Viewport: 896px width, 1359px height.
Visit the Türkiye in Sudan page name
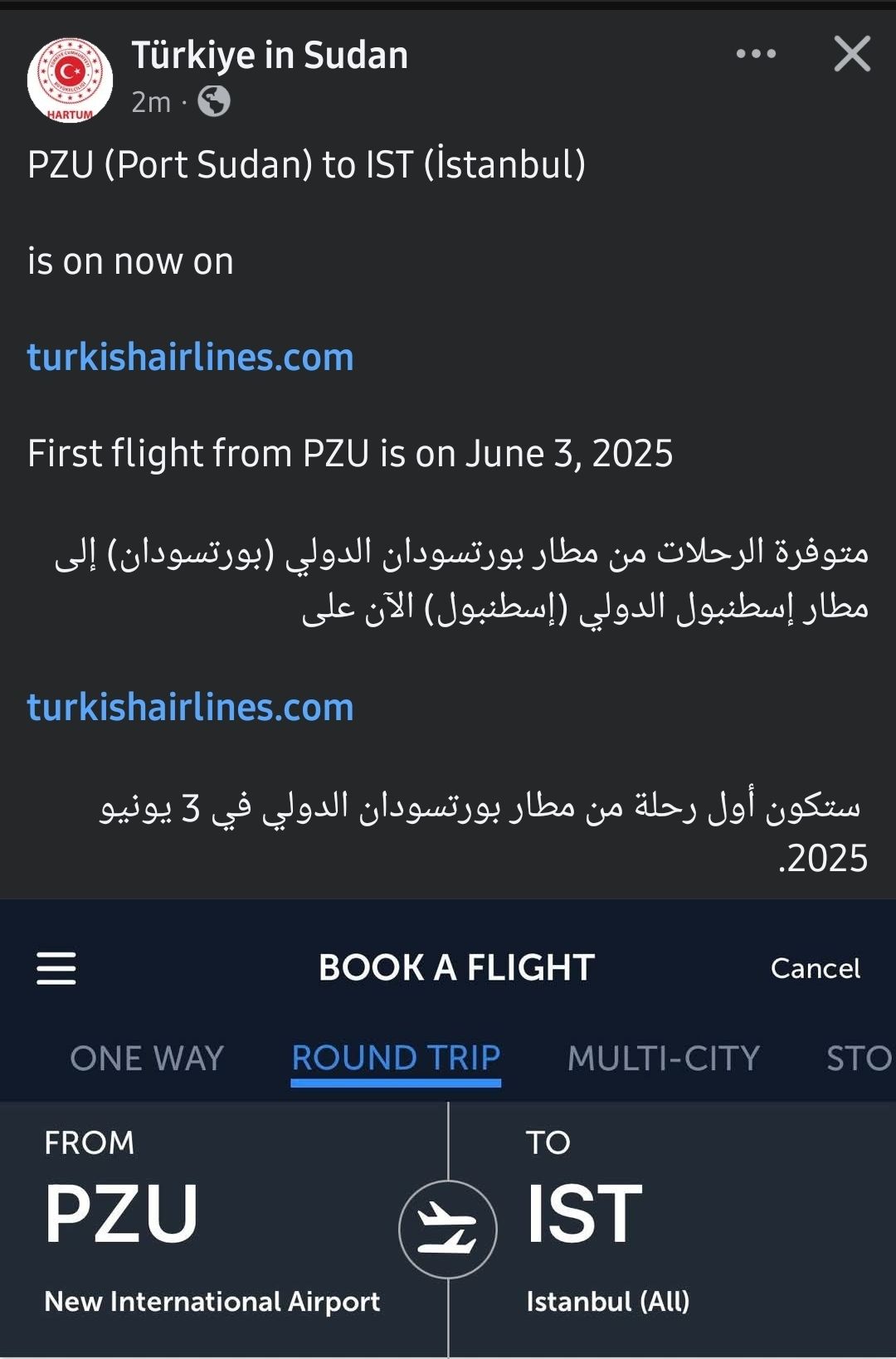pos(270,56)
